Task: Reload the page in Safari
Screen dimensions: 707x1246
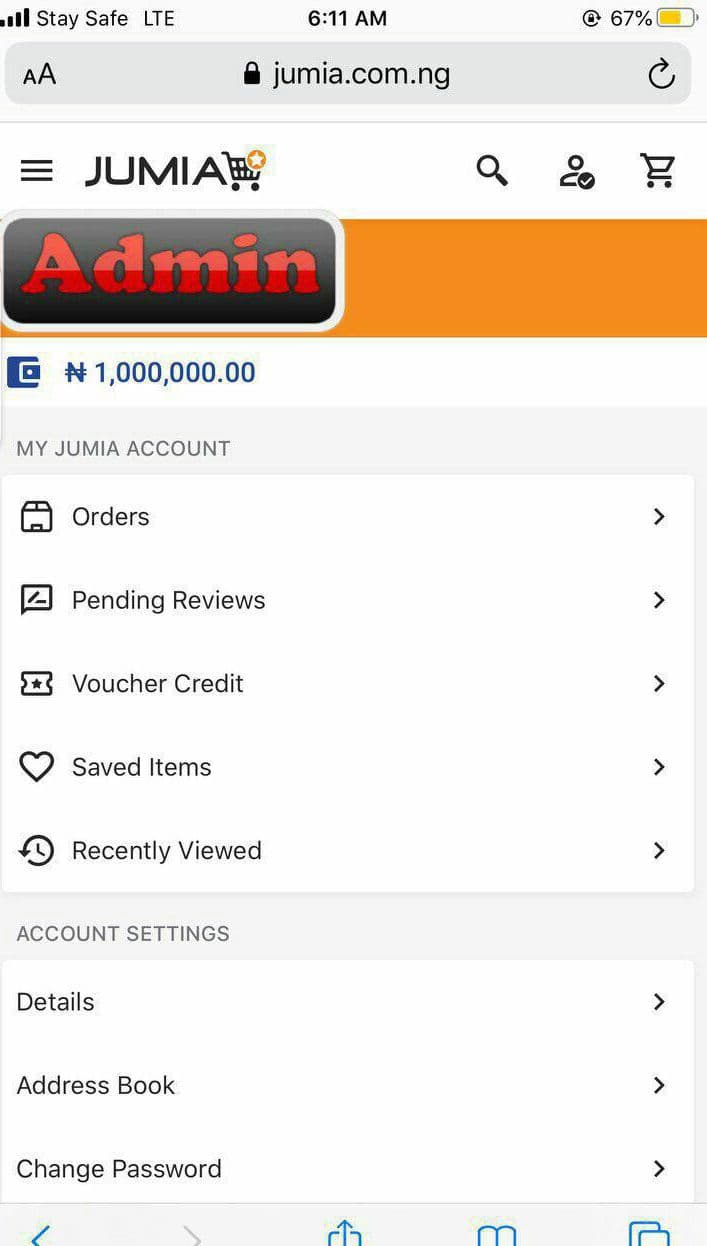Action: (661, 74)
